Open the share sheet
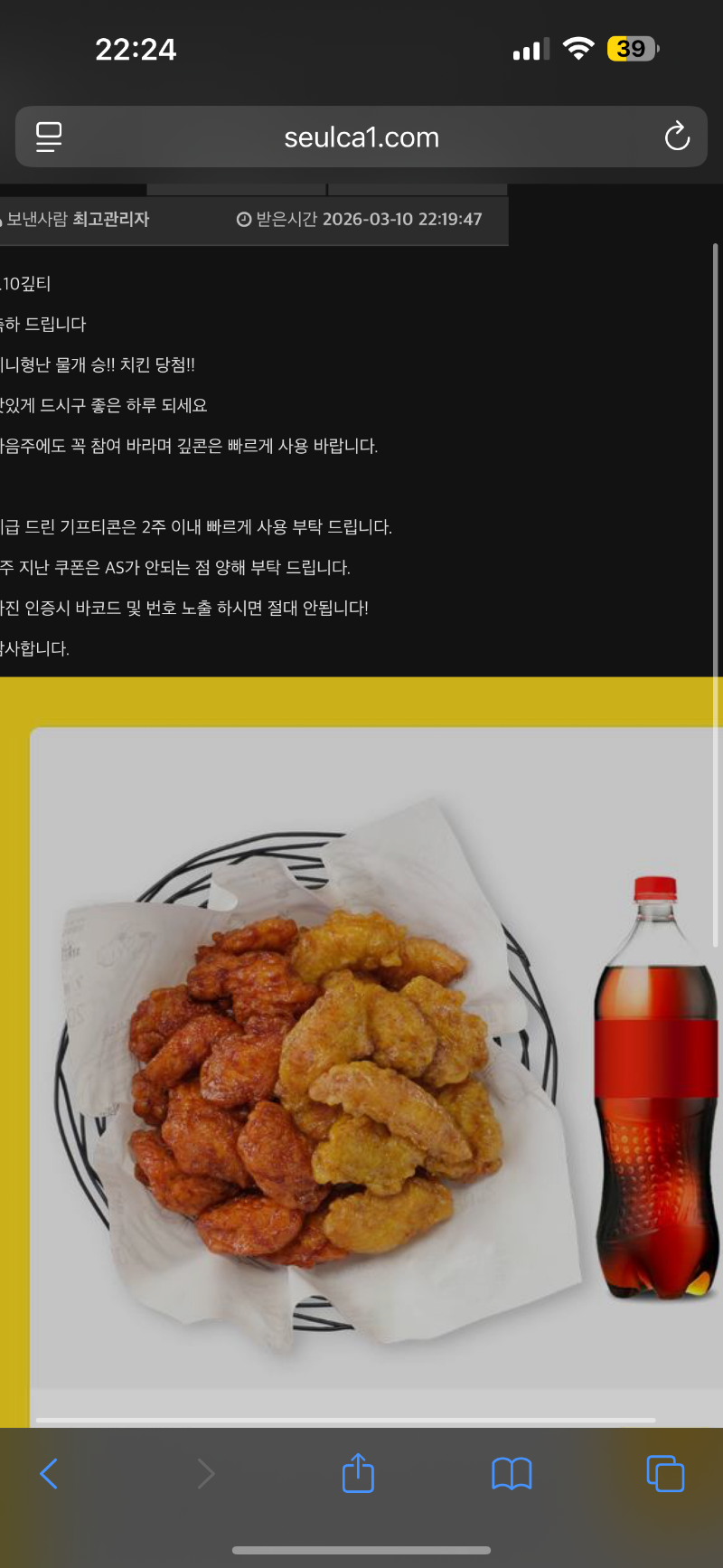The height and width of the screenshot is (1568, 723). (358, 1473)
